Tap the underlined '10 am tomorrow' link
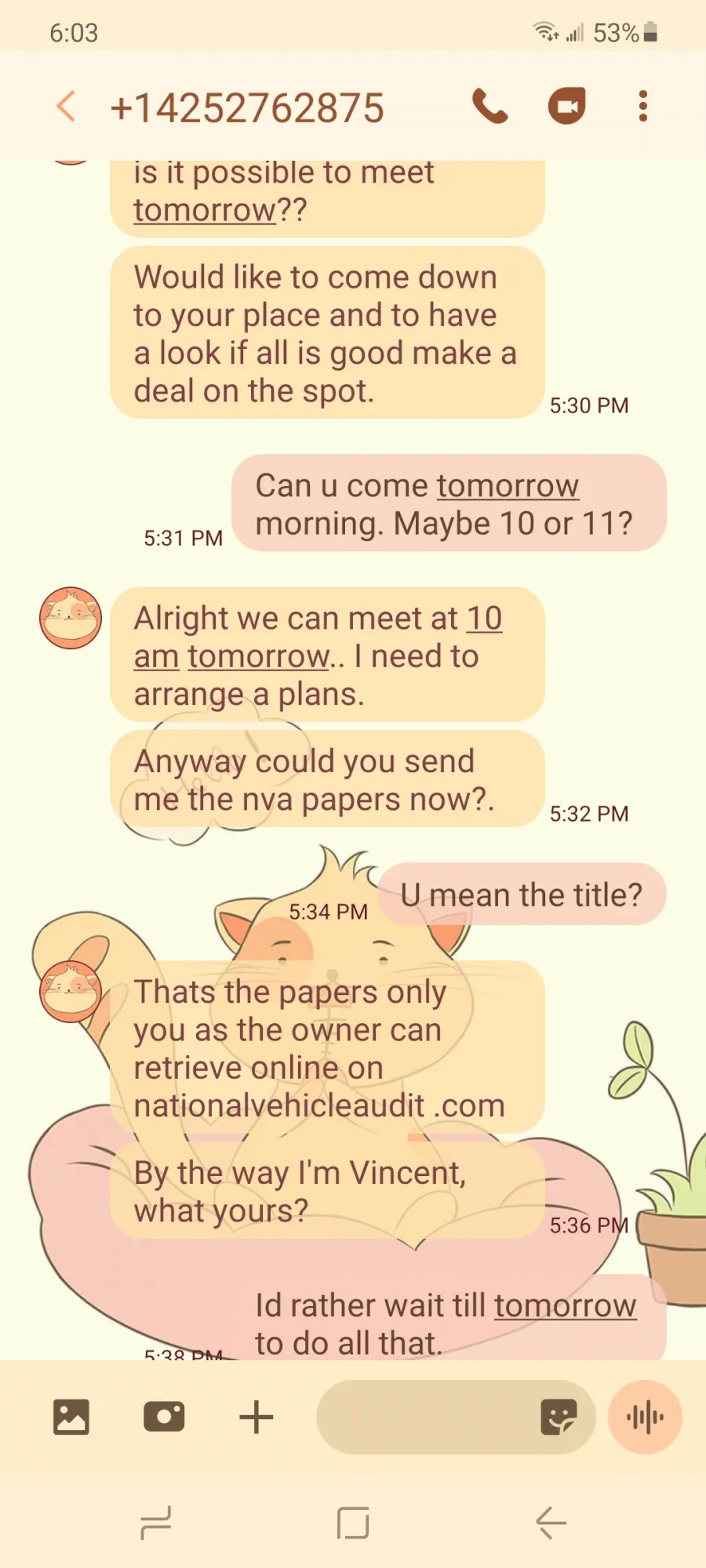706x1568 pixels. pos(318,637)
